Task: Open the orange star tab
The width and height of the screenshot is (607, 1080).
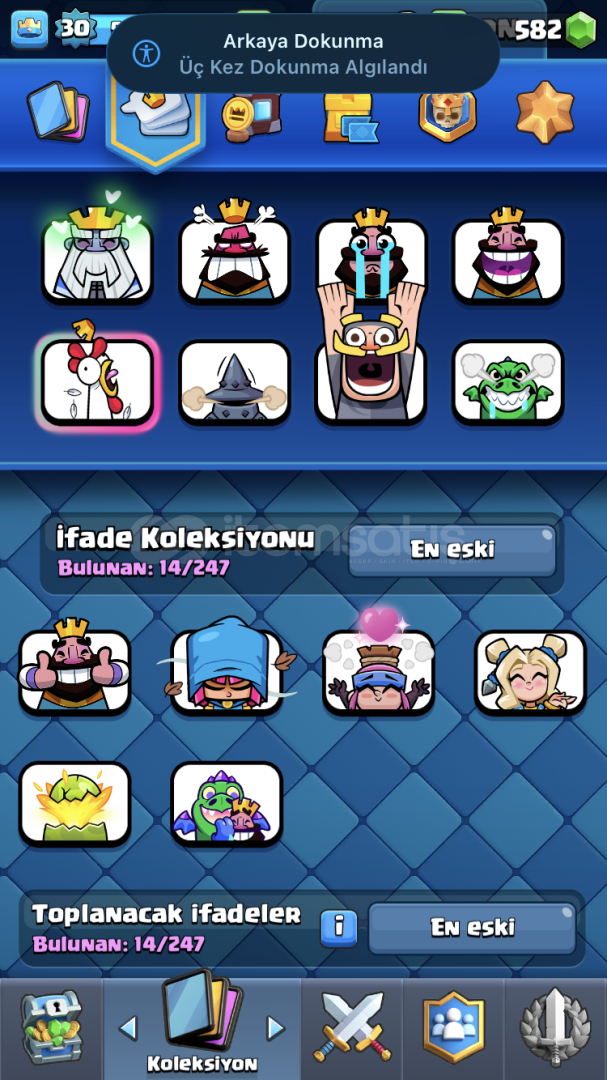Action: pos(545,112)
